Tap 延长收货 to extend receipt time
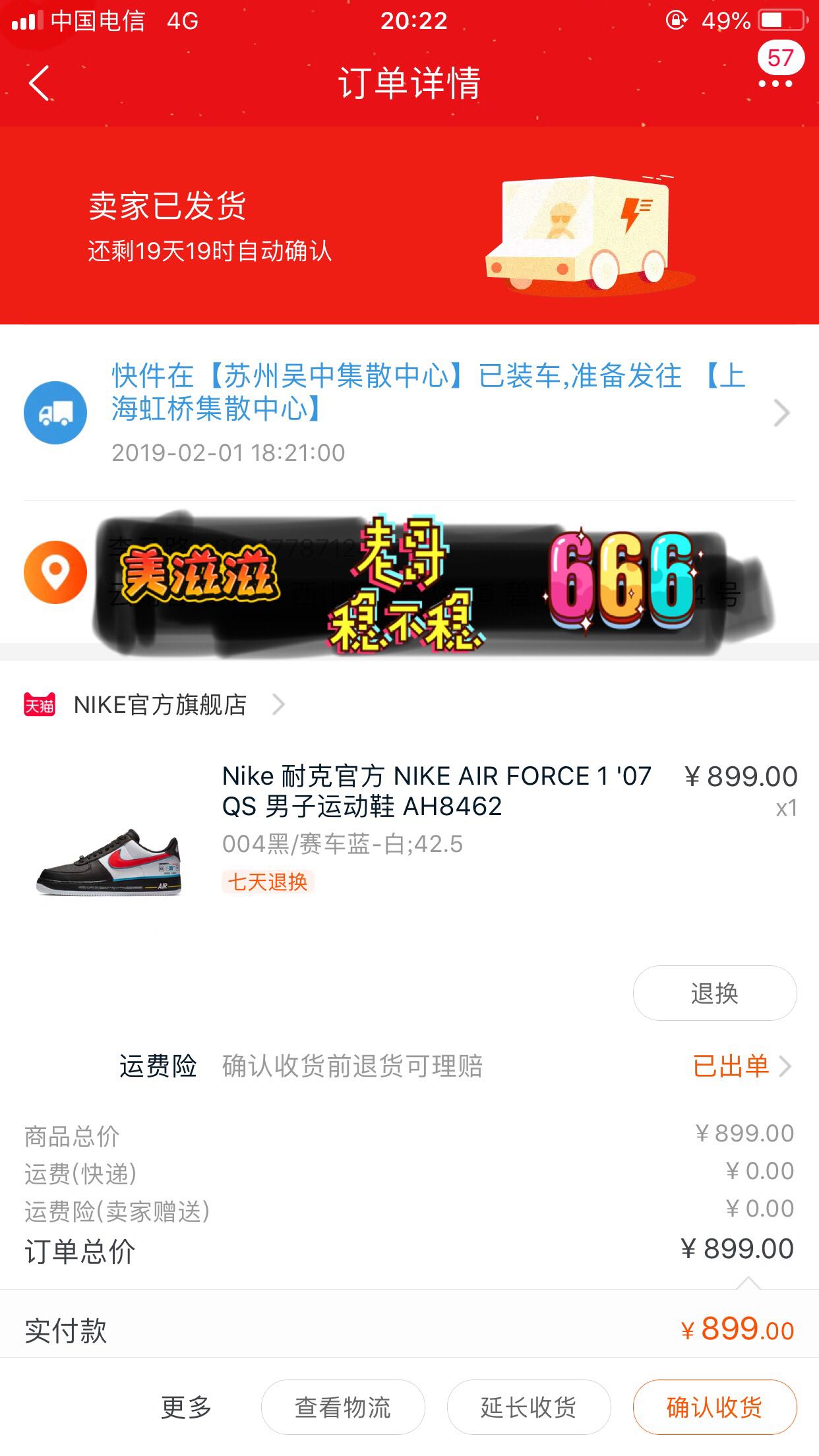This screenshot has width=819, height=1456. pos(528,1407)
